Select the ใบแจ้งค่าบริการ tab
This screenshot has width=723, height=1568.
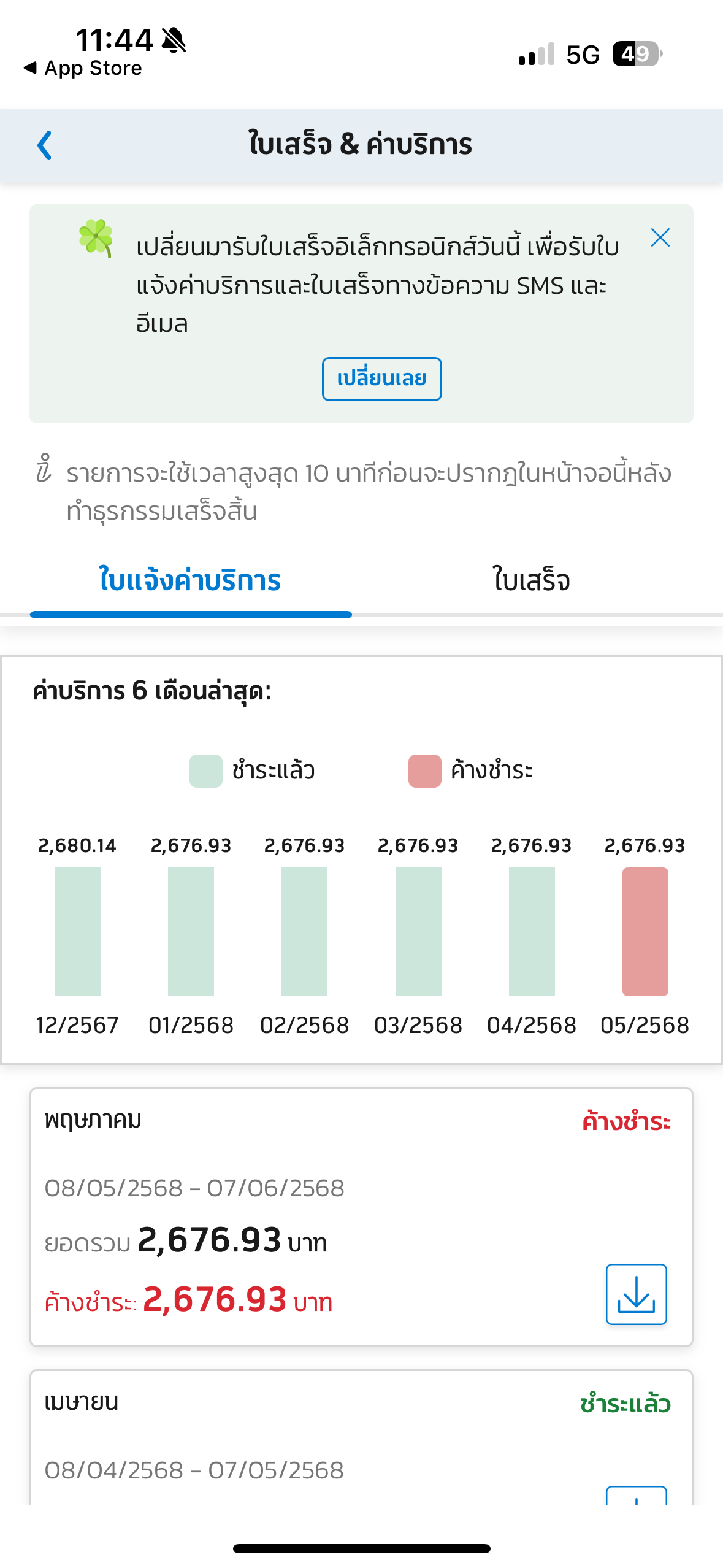pyautogui.click(x=191, y=580)
